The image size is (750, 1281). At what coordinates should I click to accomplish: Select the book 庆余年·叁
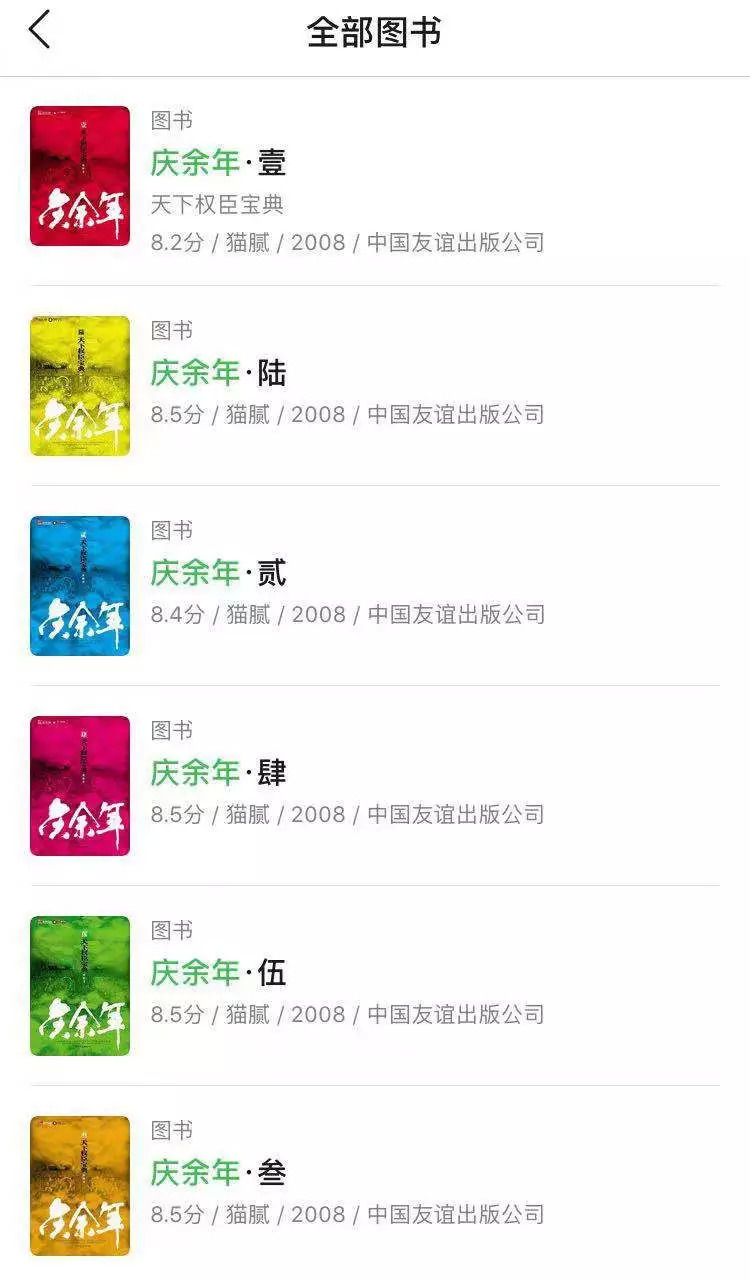pyautogui.click(x=219, y=1173)
